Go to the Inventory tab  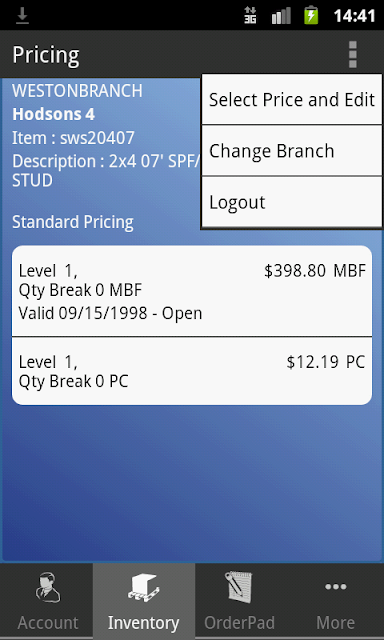[144, 602]
